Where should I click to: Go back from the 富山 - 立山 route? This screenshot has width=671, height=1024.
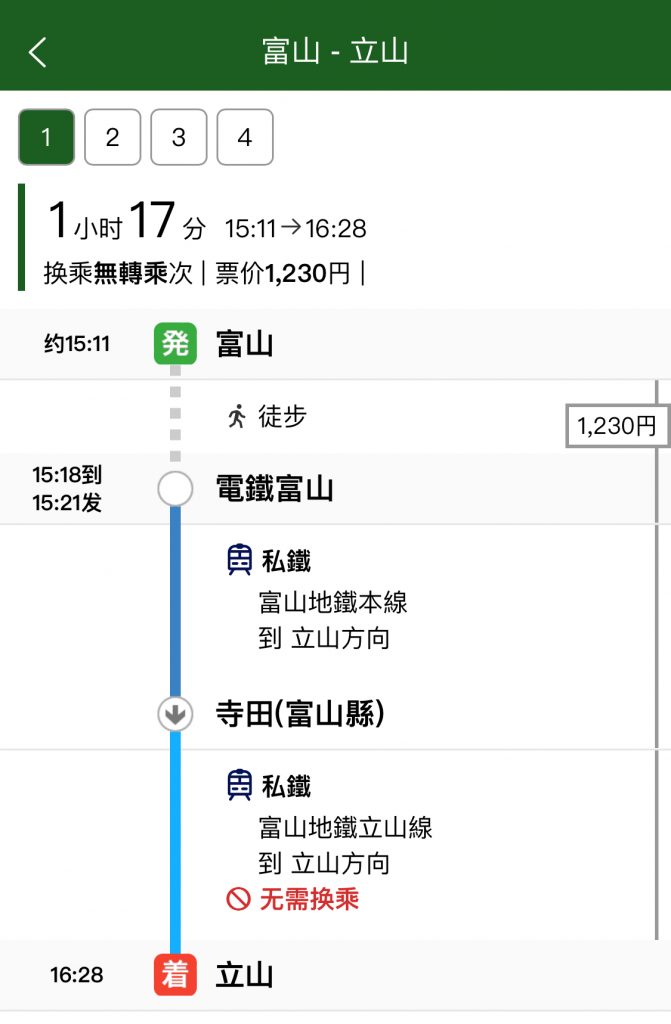coord(38,52)
